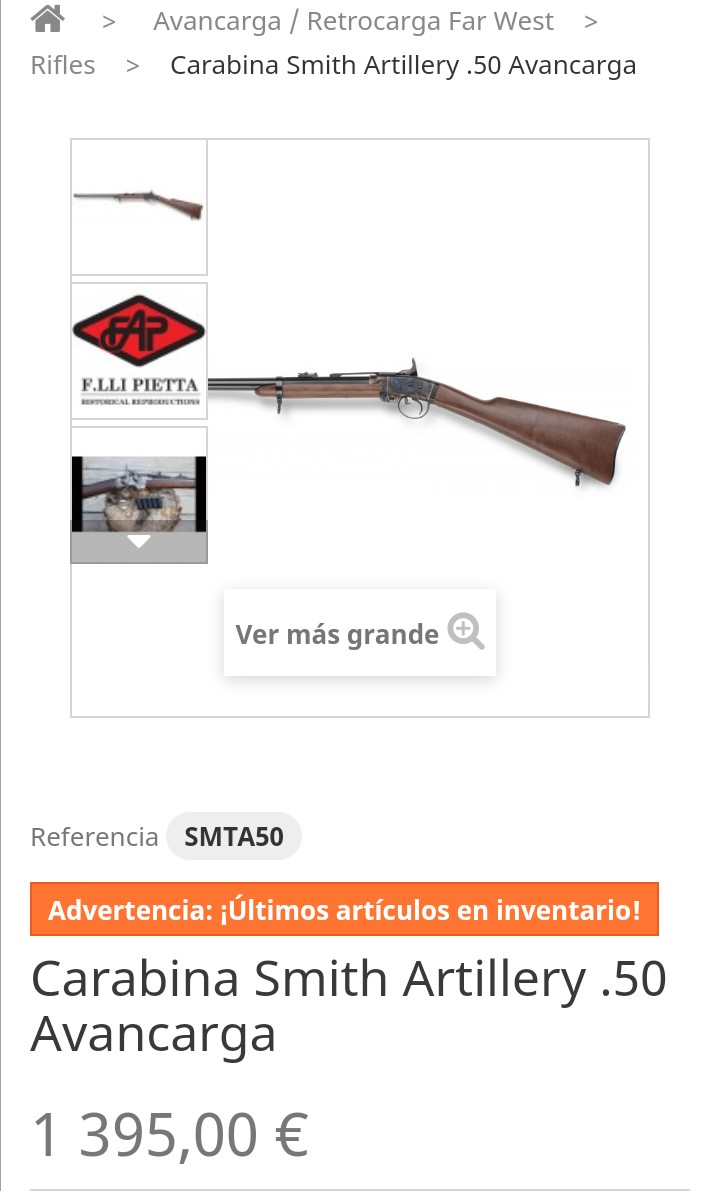Viewport: 702px width, 1191px height.
Task: Select the first rifle thumbnail
Action: click(x=139, y=206)
